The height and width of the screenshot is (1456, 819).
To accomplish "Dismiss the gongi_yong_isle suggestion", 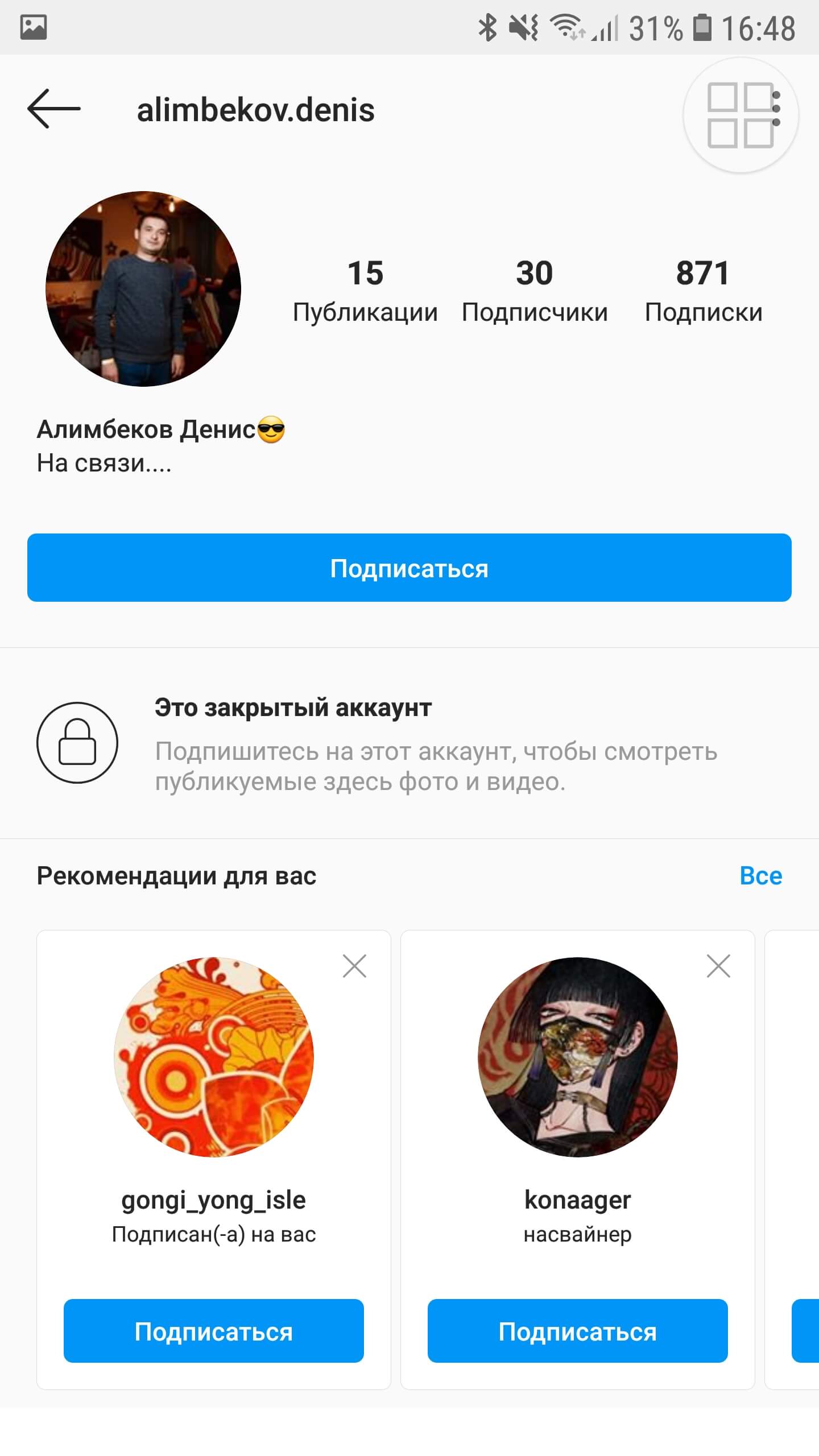I will 354,966.
